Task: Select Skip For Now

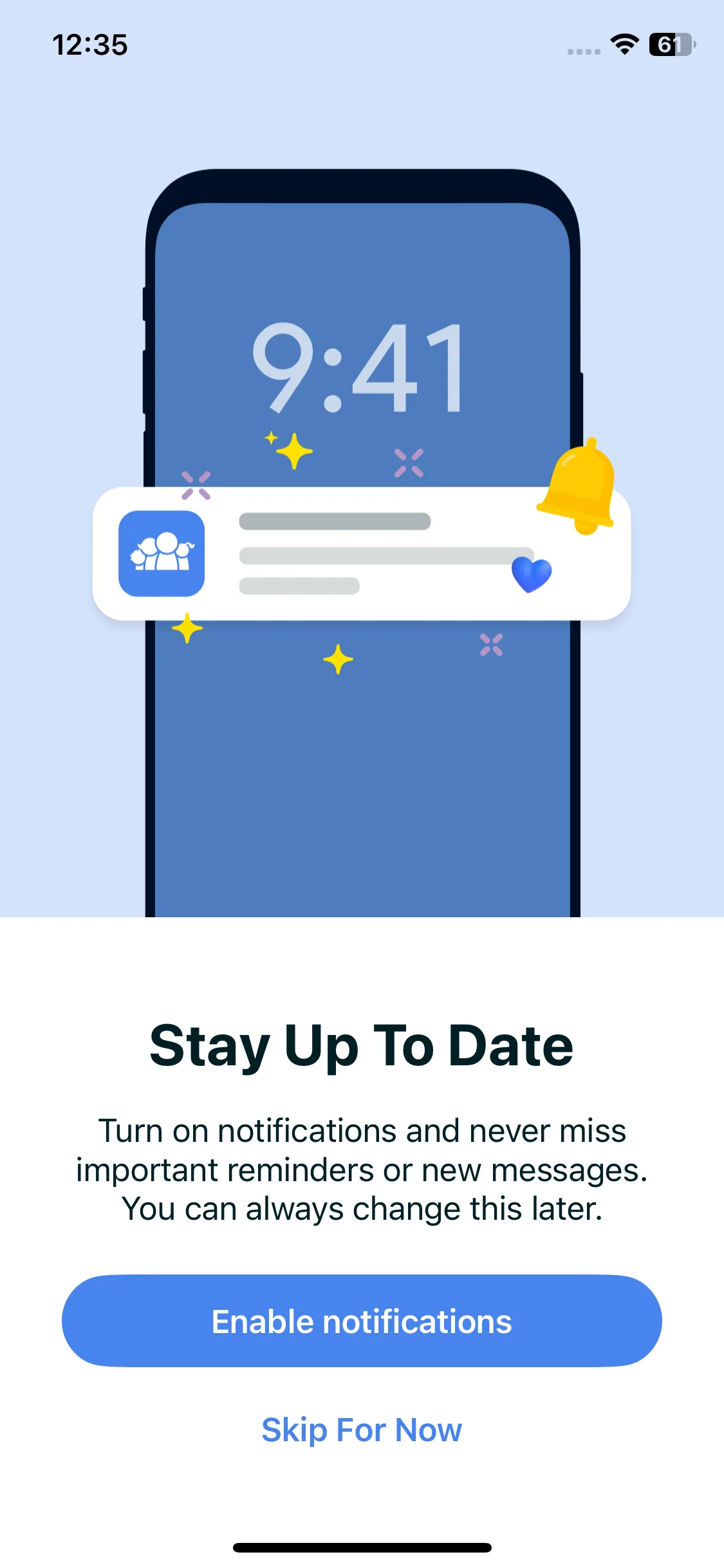Action: pyautogui.click(x=362, y=1430)
